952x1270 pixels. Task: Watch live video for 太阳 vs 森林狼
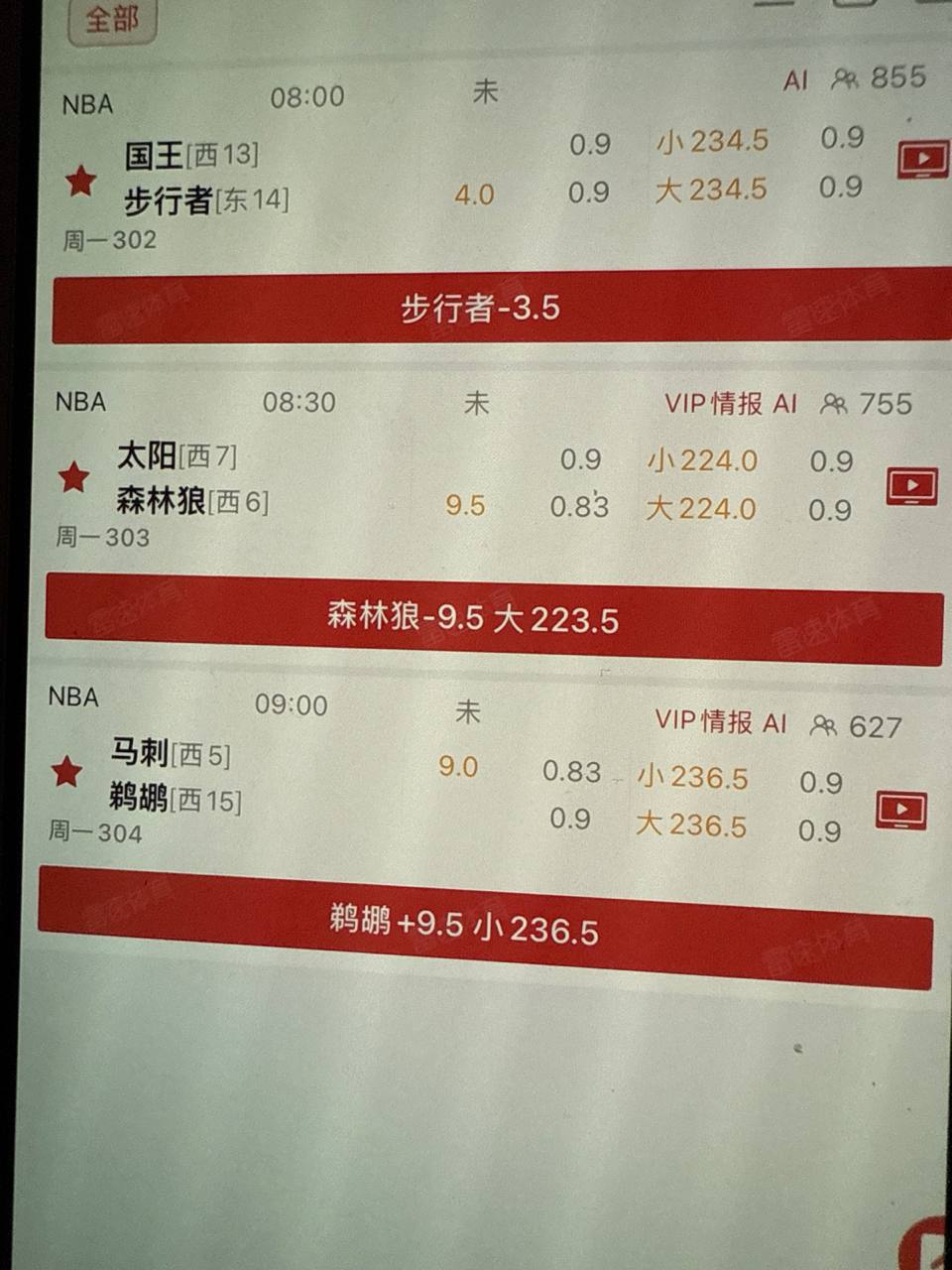tap(911, 486)
